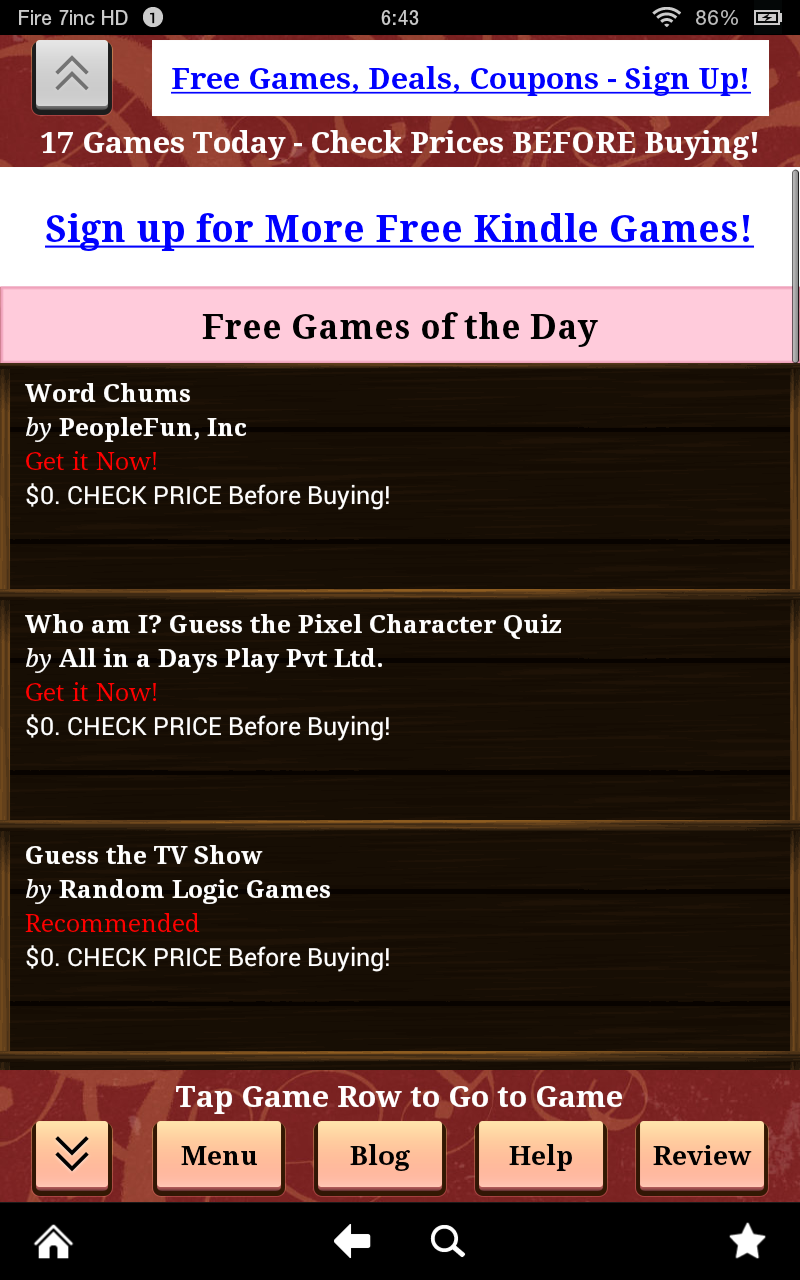Viewport: 800px width, 1280px height.
Task: Open Who am I? Pixel Character Quiz row
Action: [x=400, y=709]
